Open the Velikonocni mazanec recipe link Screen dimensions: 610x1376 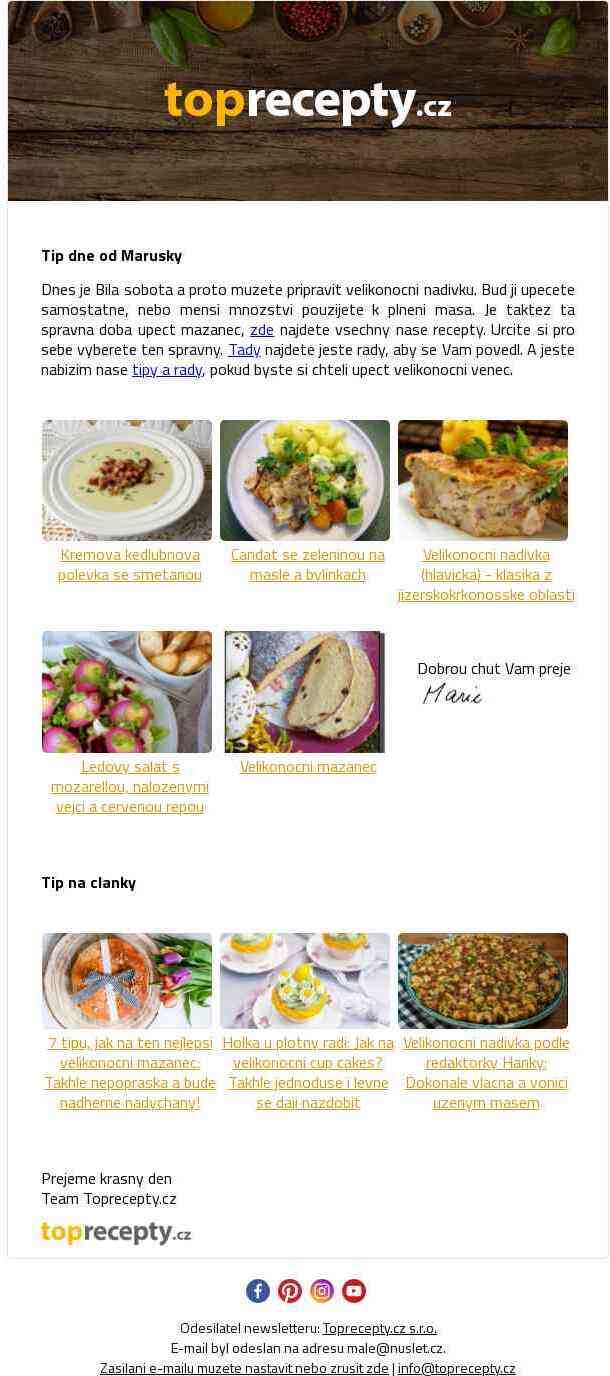308,767
